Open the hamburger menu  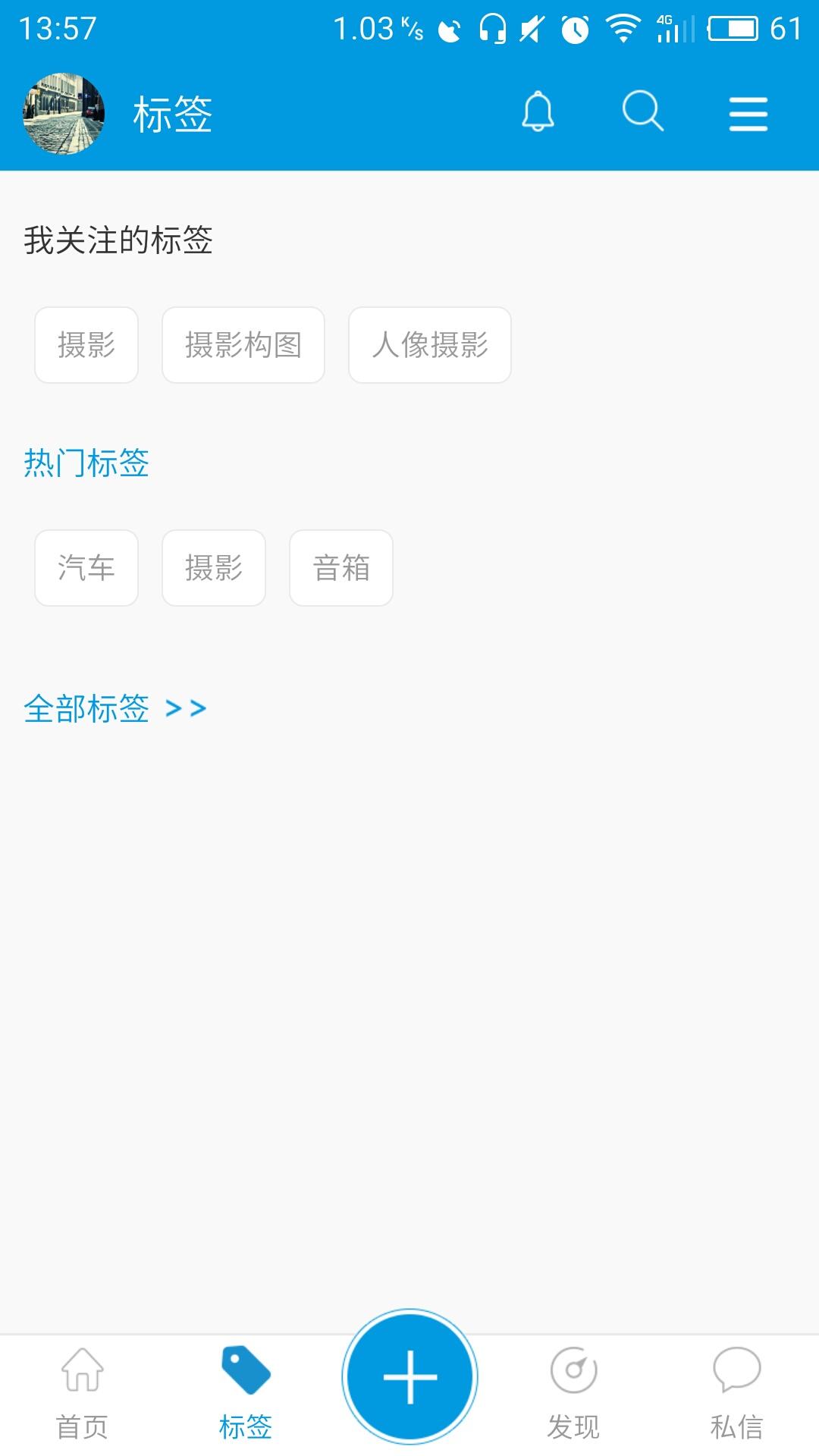coord(748,114)
